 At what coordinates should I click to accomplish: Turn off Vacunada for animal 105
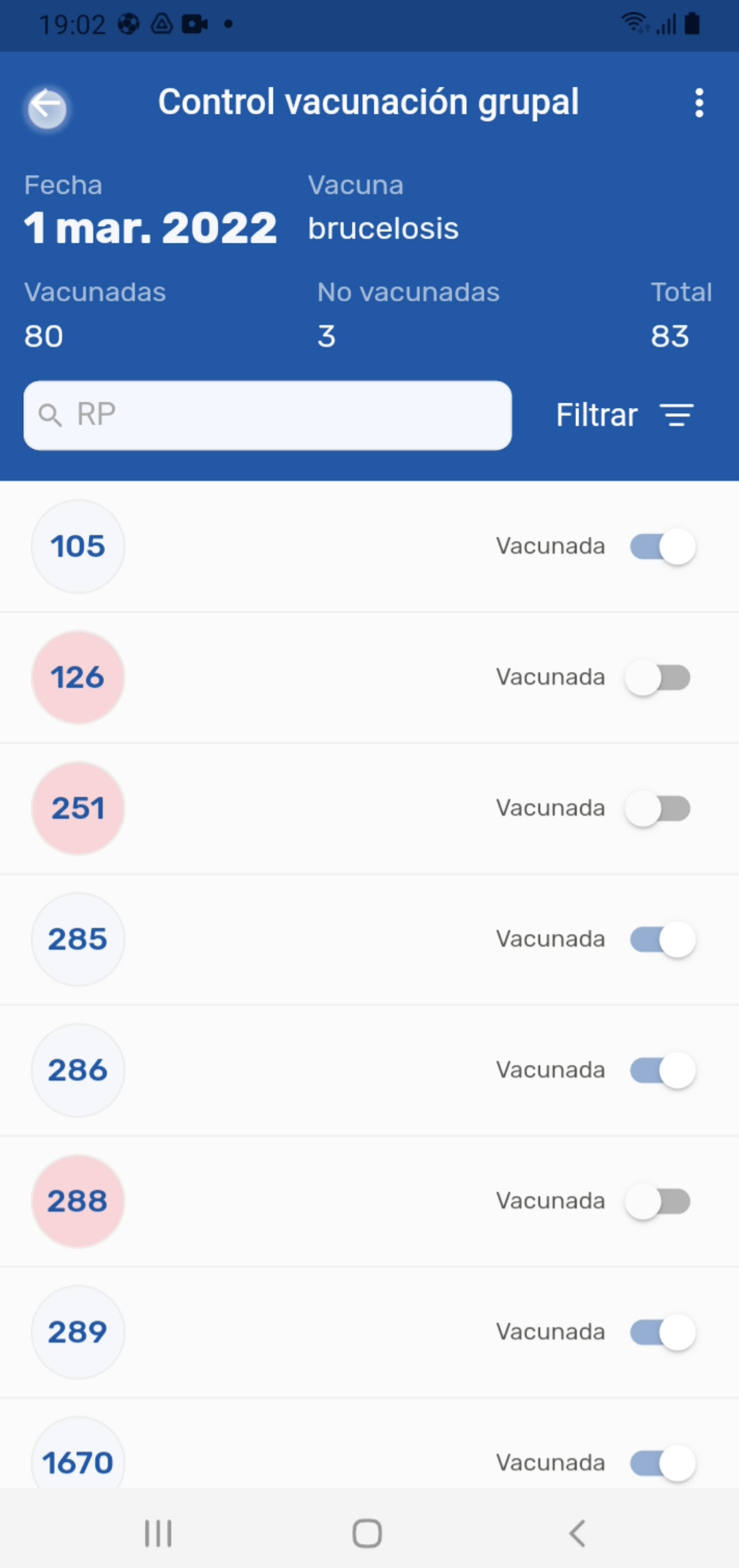coord(661,546)
